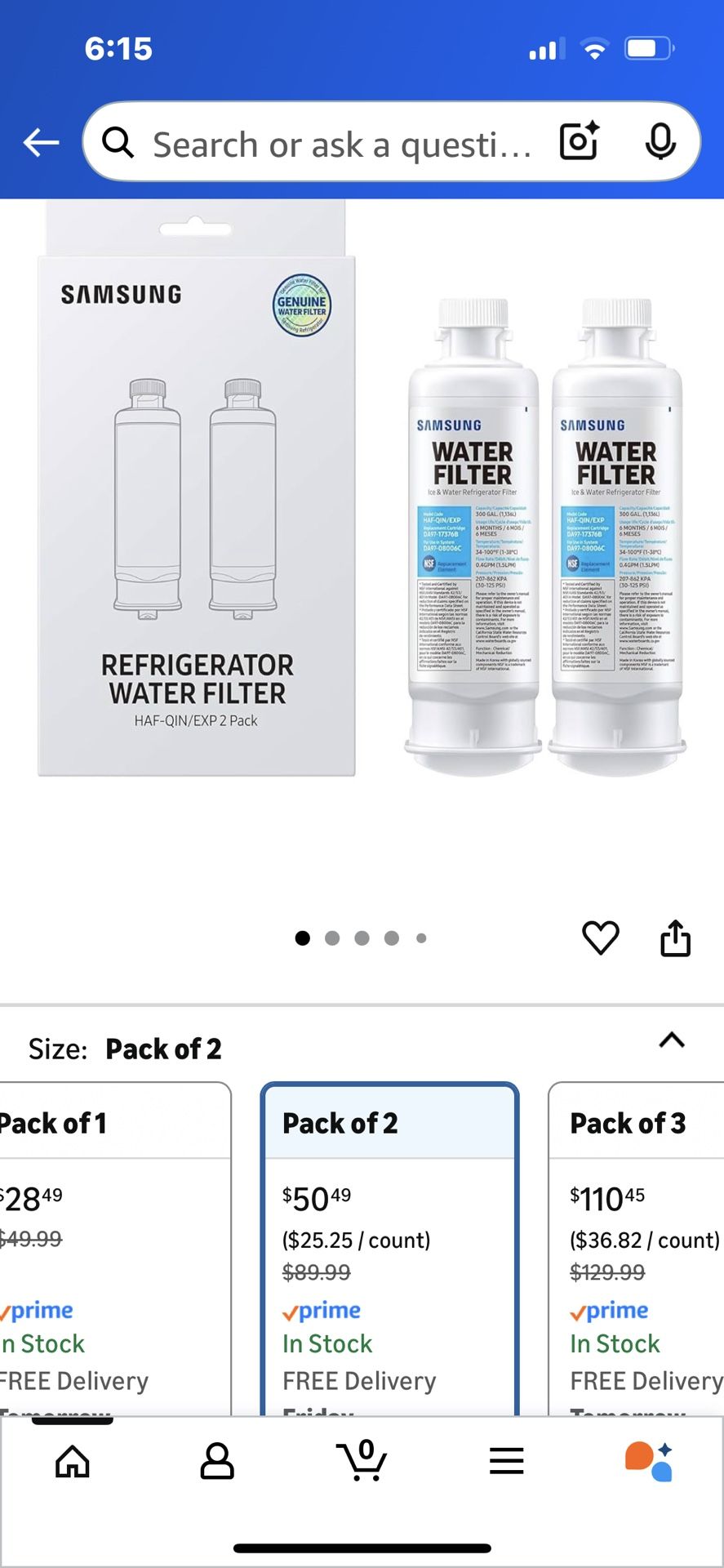Image resolution: width=724 pixels, height=1568 pixels.
Task: Tap the In Stock text for Pack of 3
Action: click(x=615, y=1343)
